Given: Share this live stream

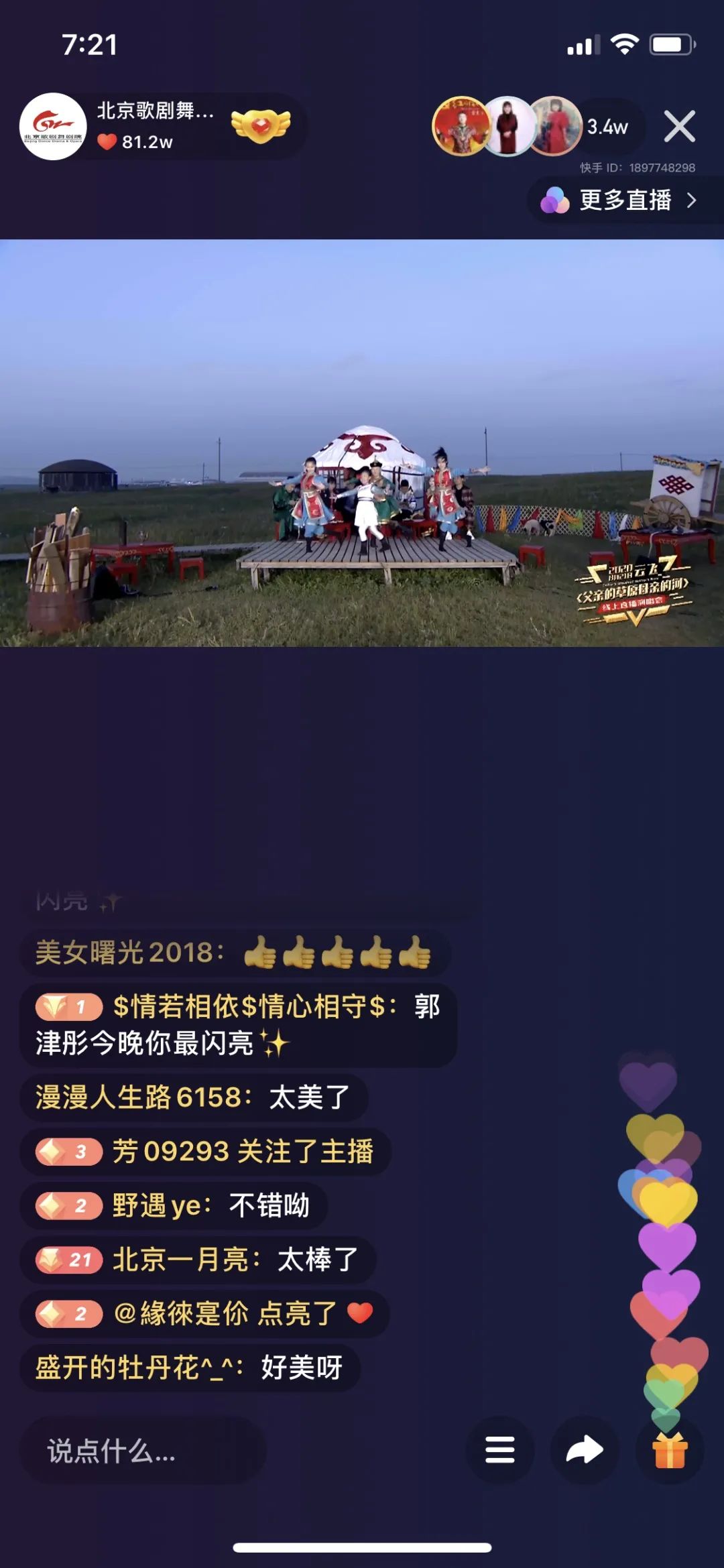Looking at the screenshot, I should (585, 1450).
